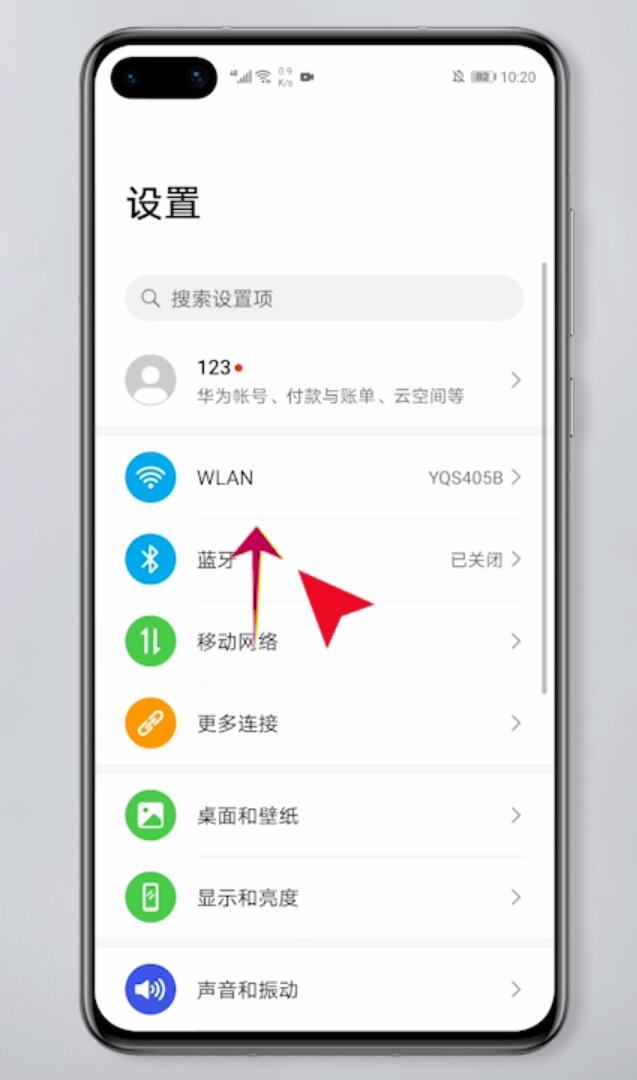This screenshot has height=1080, width=637.
Task: Open 显示和亮度 settings
Action: [x=324, y=897]
